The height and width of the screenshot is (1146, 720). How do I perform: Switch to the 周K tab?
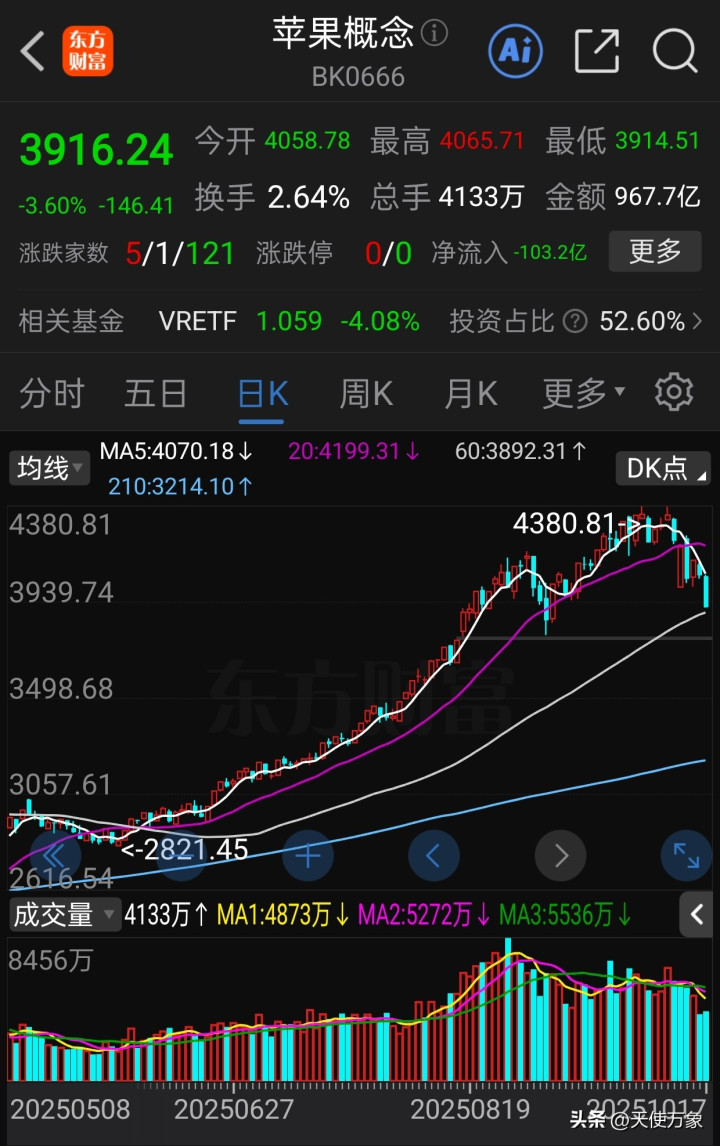[x=366, y=394]
